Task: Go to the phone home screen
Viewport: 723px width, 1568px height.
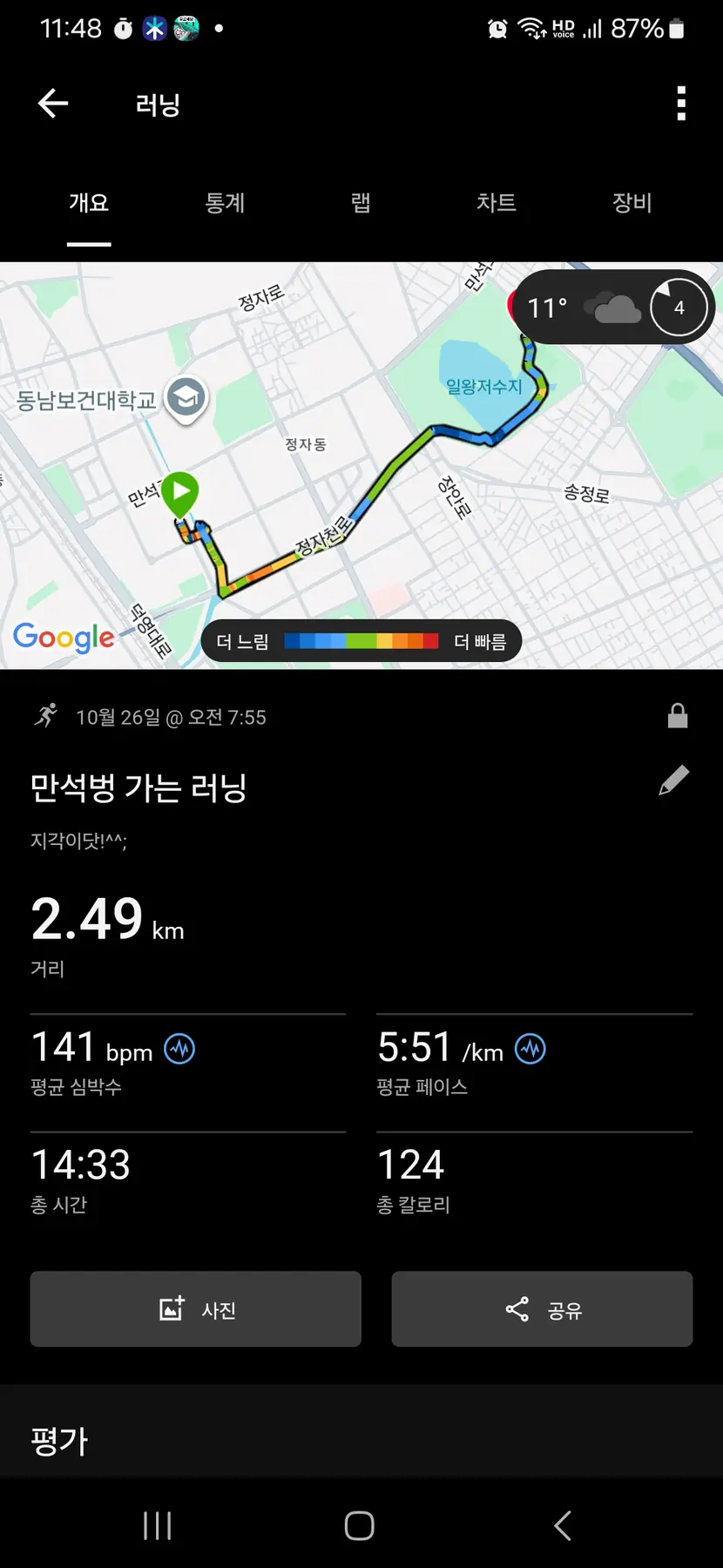Action: (x=360, y=1525)
